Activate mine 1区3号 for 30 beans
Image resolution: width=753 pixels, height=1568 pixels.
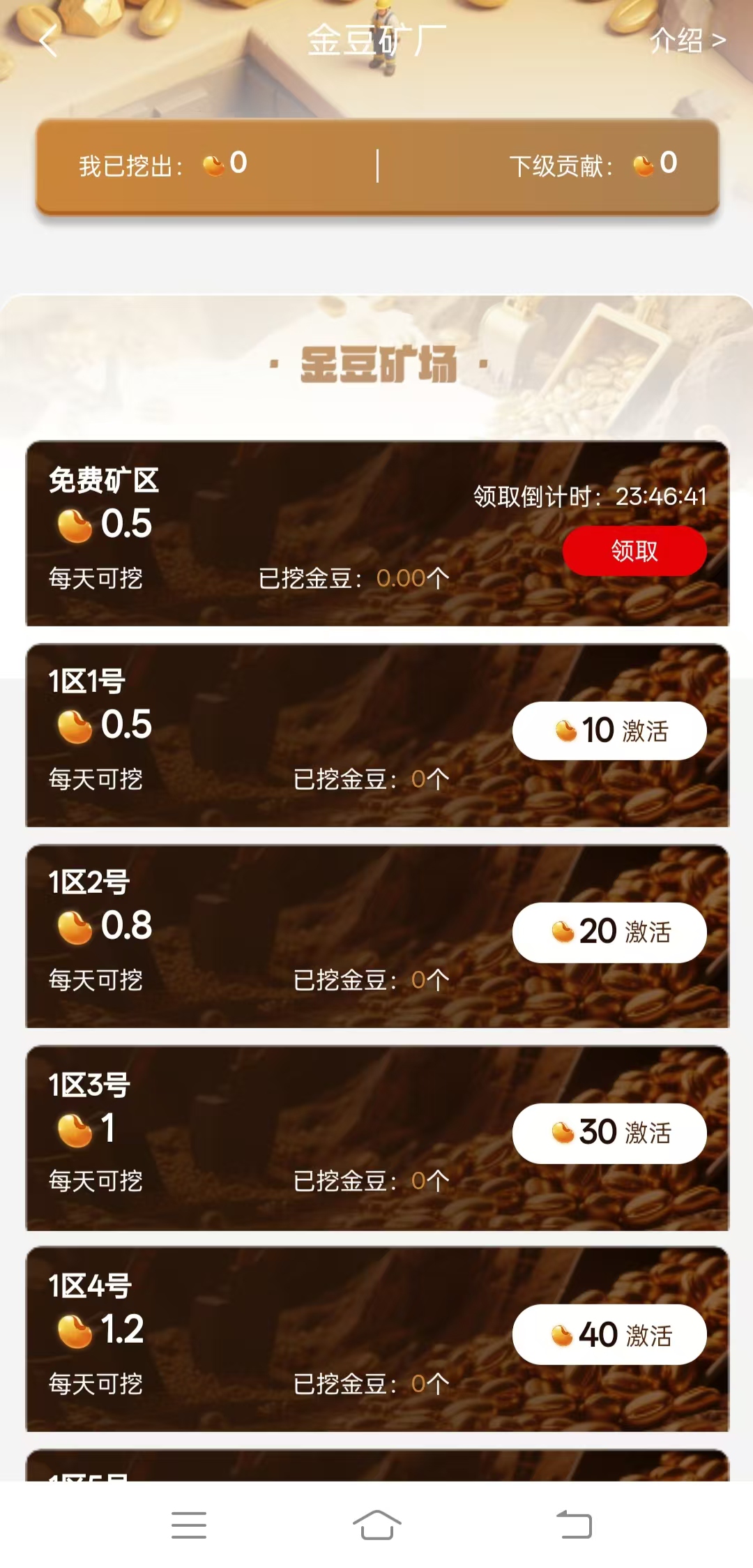609,1133
